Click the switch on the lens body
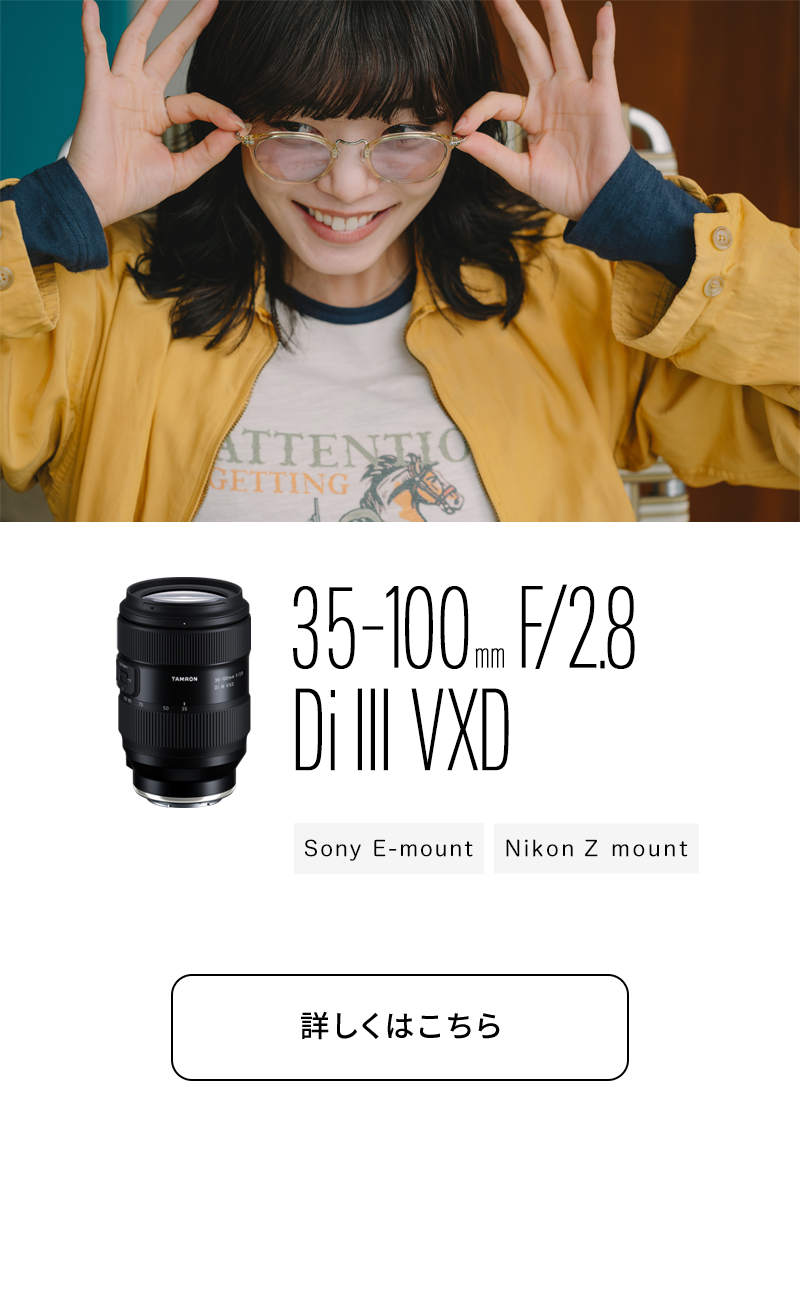Screen dimensions: 800x1308 point(126,677)
